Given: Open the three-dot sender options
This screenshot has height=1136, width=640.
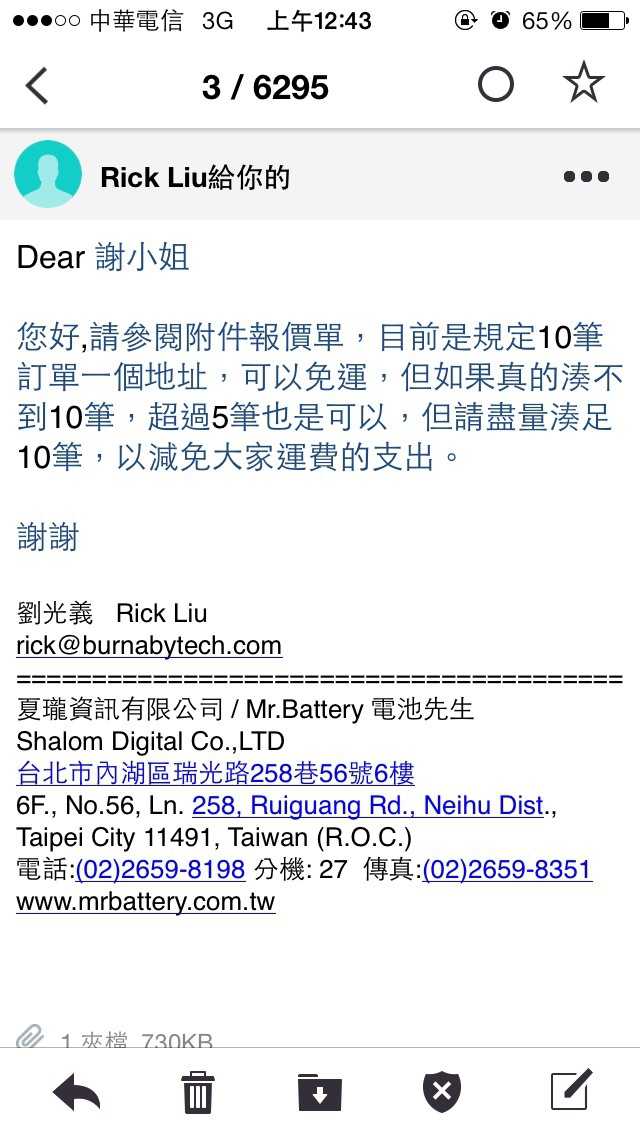Looking at the screenshot, I should click(x=585, y=177).
